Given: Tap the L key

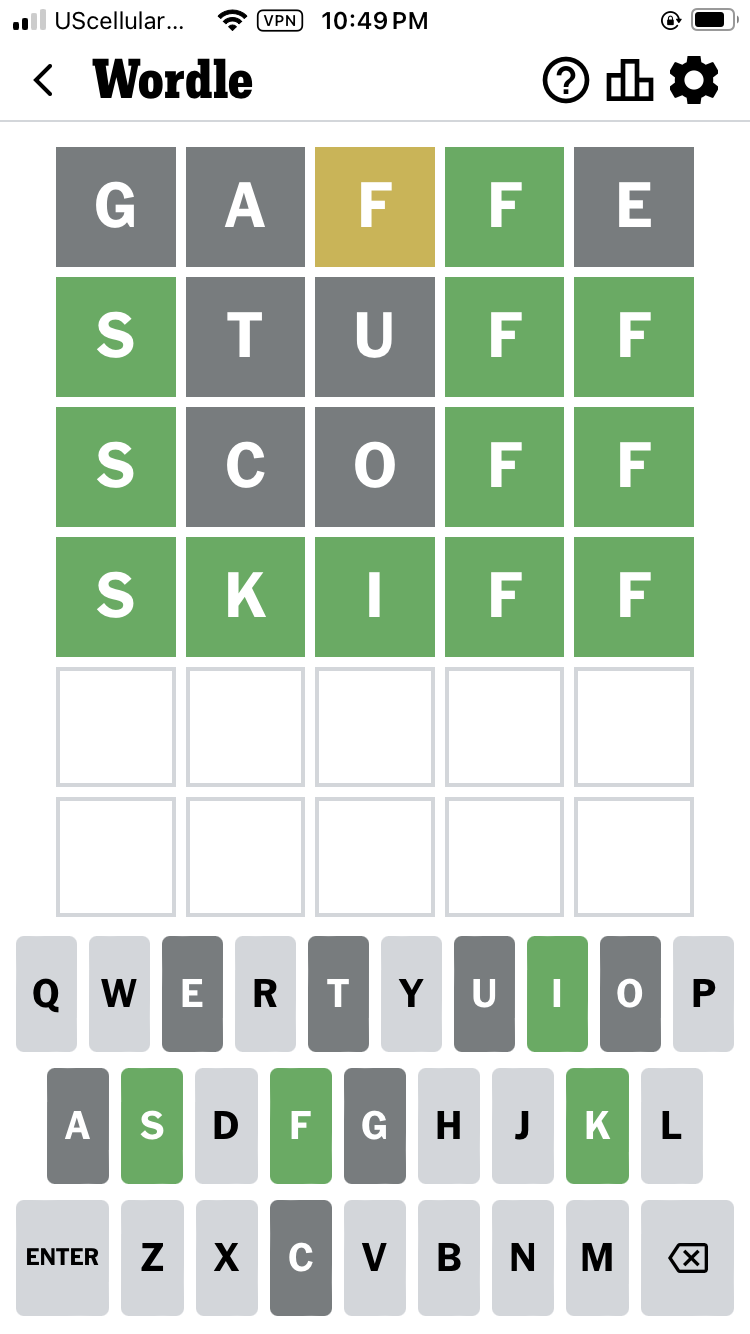Looking at the screenshot, I should (671, 1126).
